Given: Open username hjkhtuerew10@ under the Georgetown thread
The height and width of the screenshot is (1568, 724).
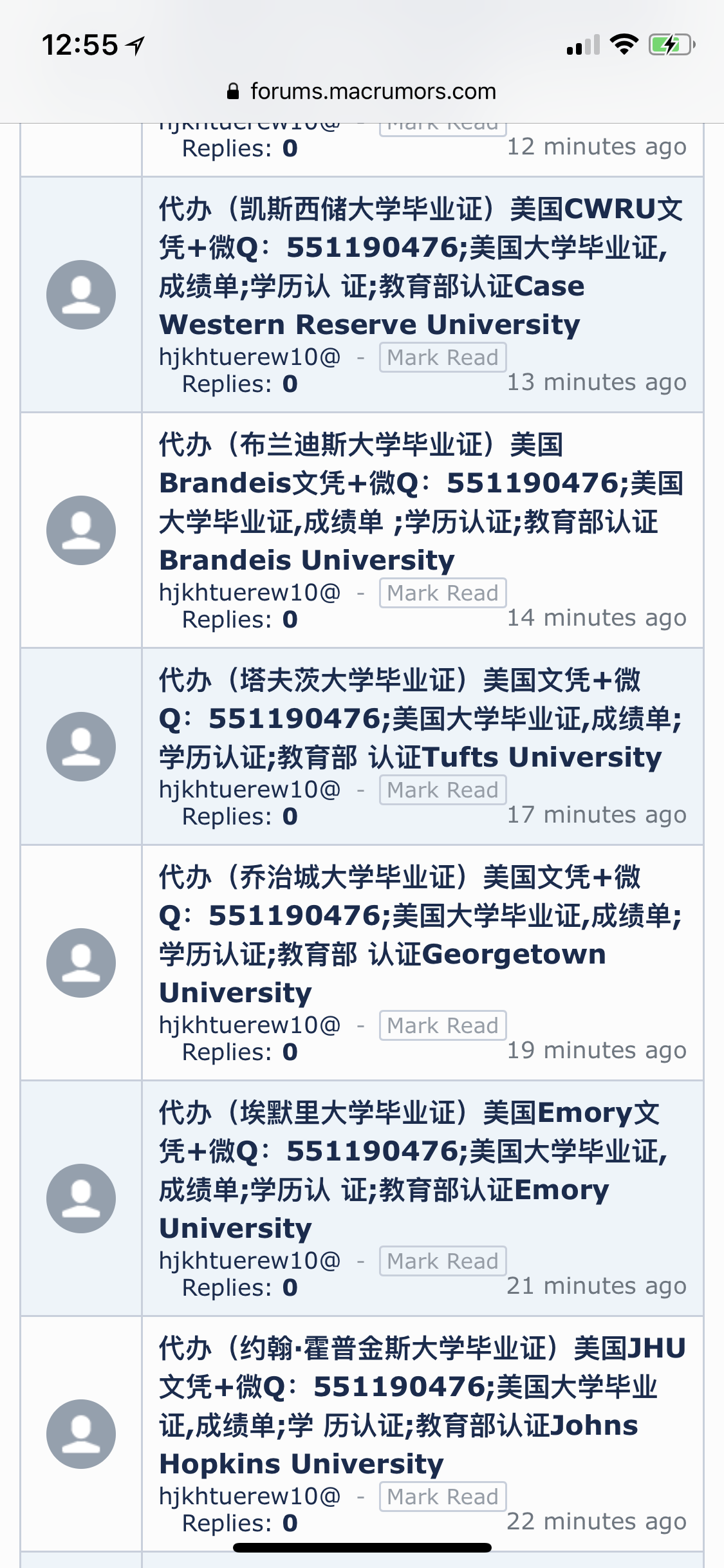Looking at the screenshot, I should [250, 1025].
